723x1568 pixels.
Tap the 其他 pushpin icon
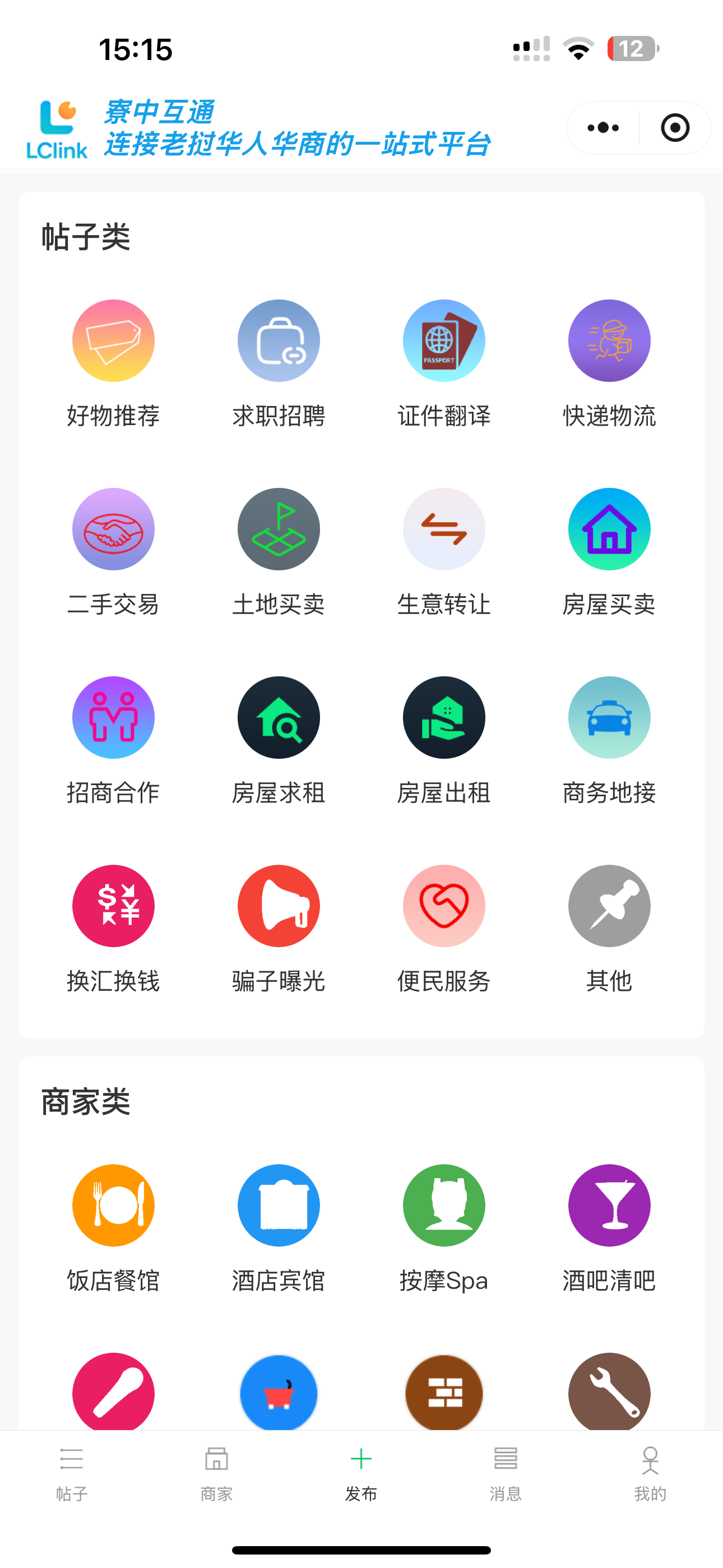click(609, 906)
